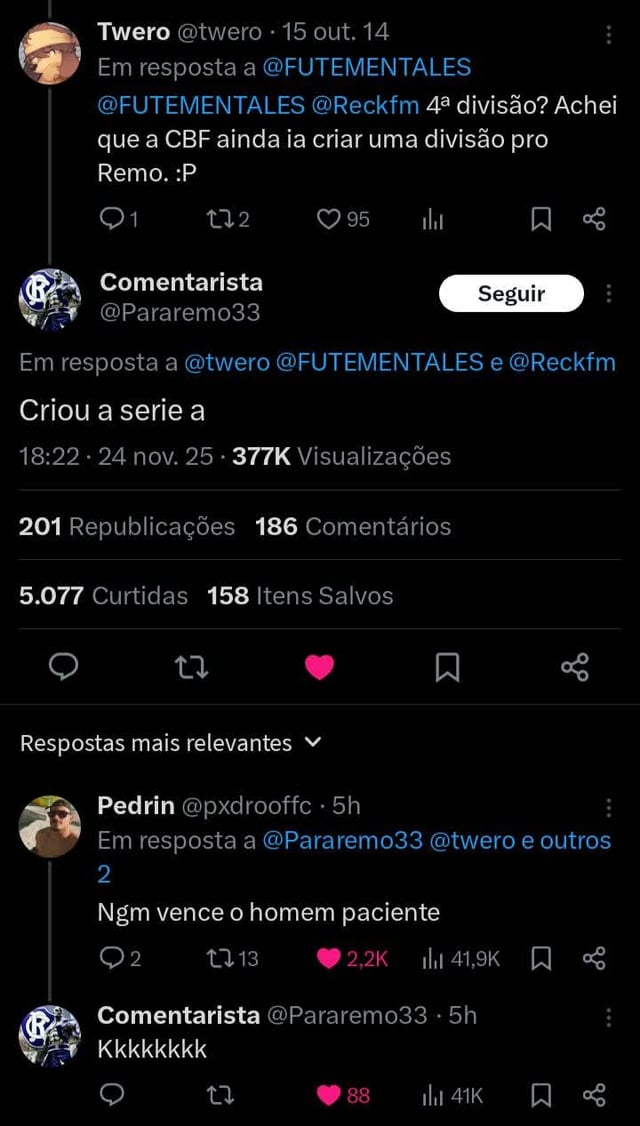Bookmark the "Criou a serie a" post

coord(447,666)
